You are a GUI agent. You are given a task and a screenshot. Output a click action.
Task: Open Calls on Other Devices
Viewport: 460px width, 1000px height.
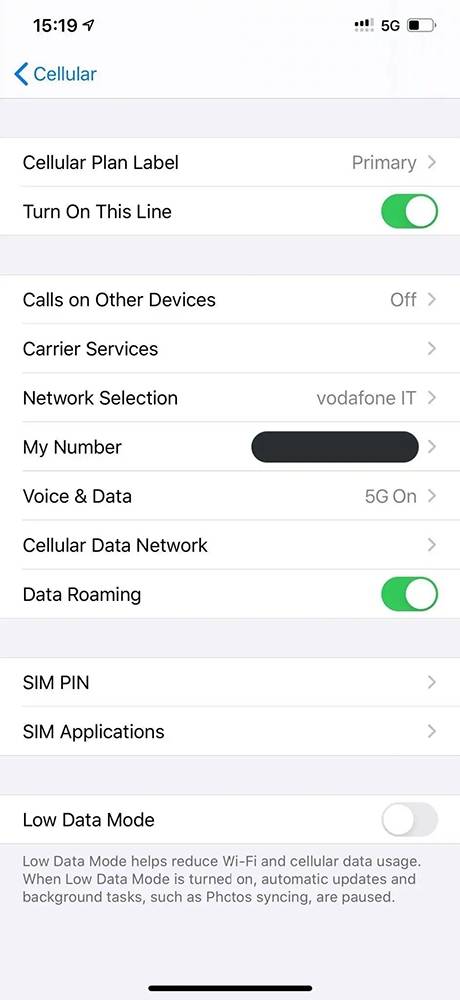230,300
